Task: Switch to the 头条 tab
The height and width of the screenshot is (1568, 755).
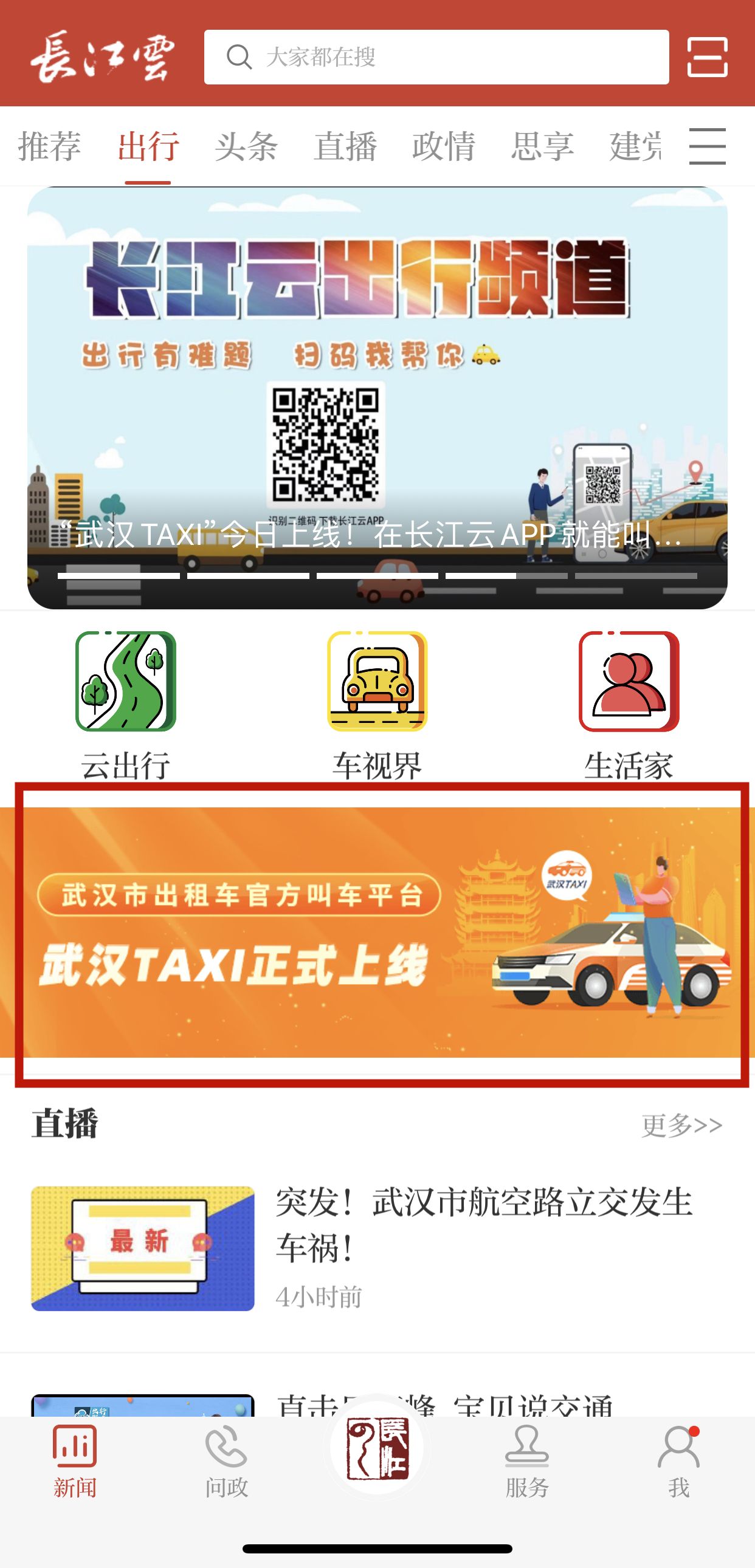Action: 247,146
